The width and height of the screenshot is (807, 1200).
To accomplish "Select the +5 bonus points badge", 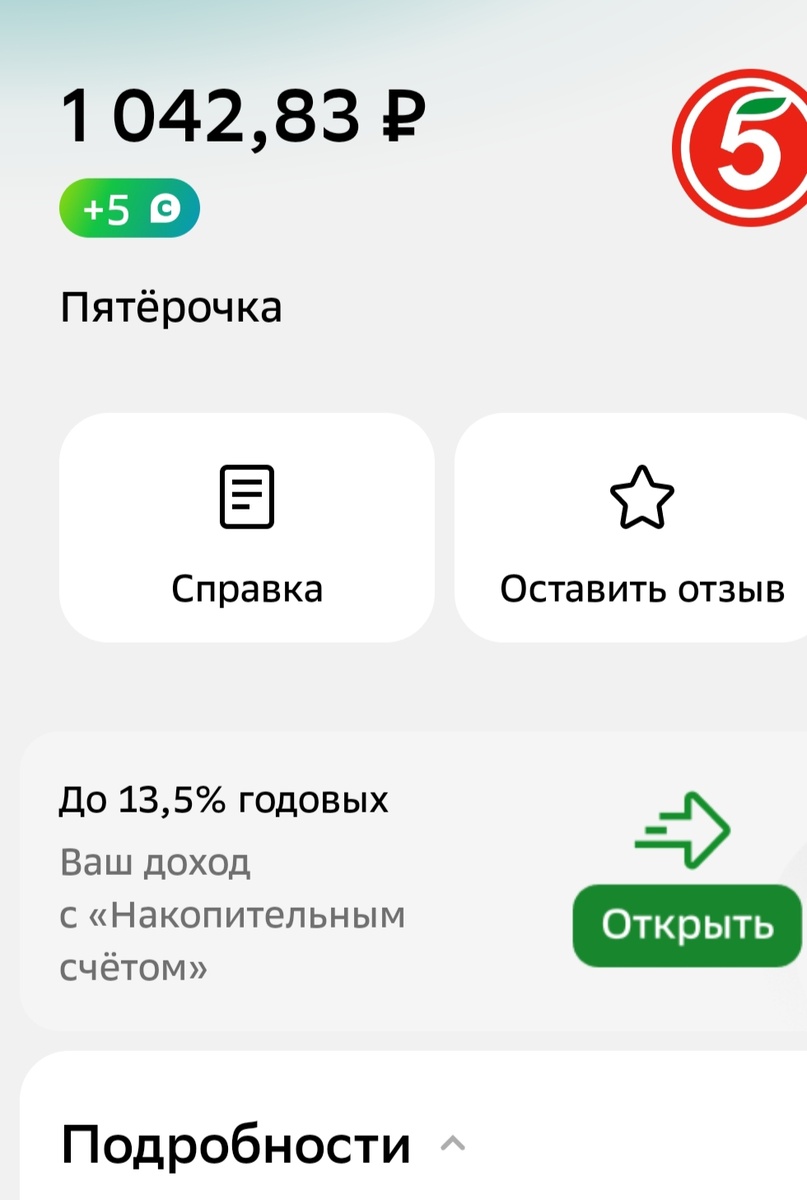I will (x=129, y=208).
